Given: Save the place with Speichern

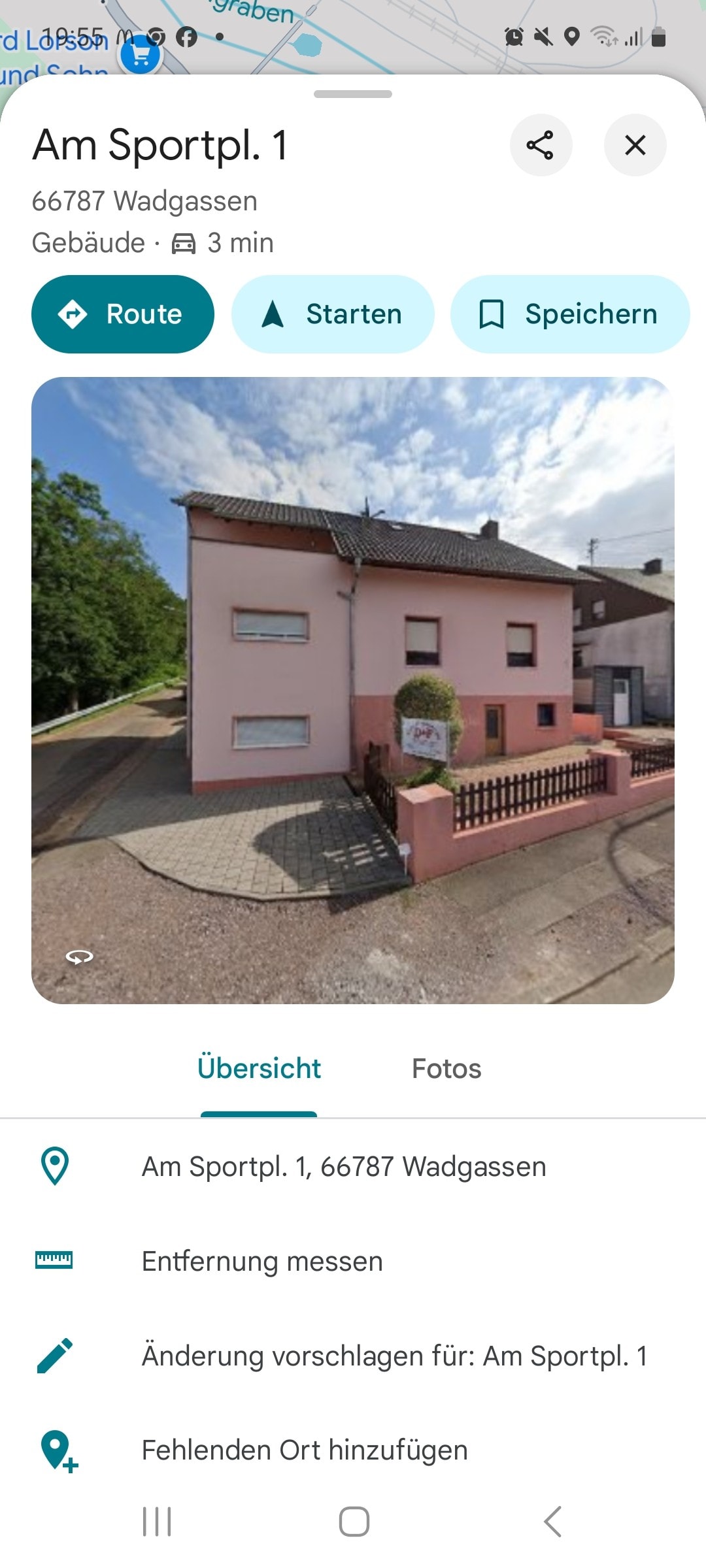Looking at the screenshot, I should (569, 314).
